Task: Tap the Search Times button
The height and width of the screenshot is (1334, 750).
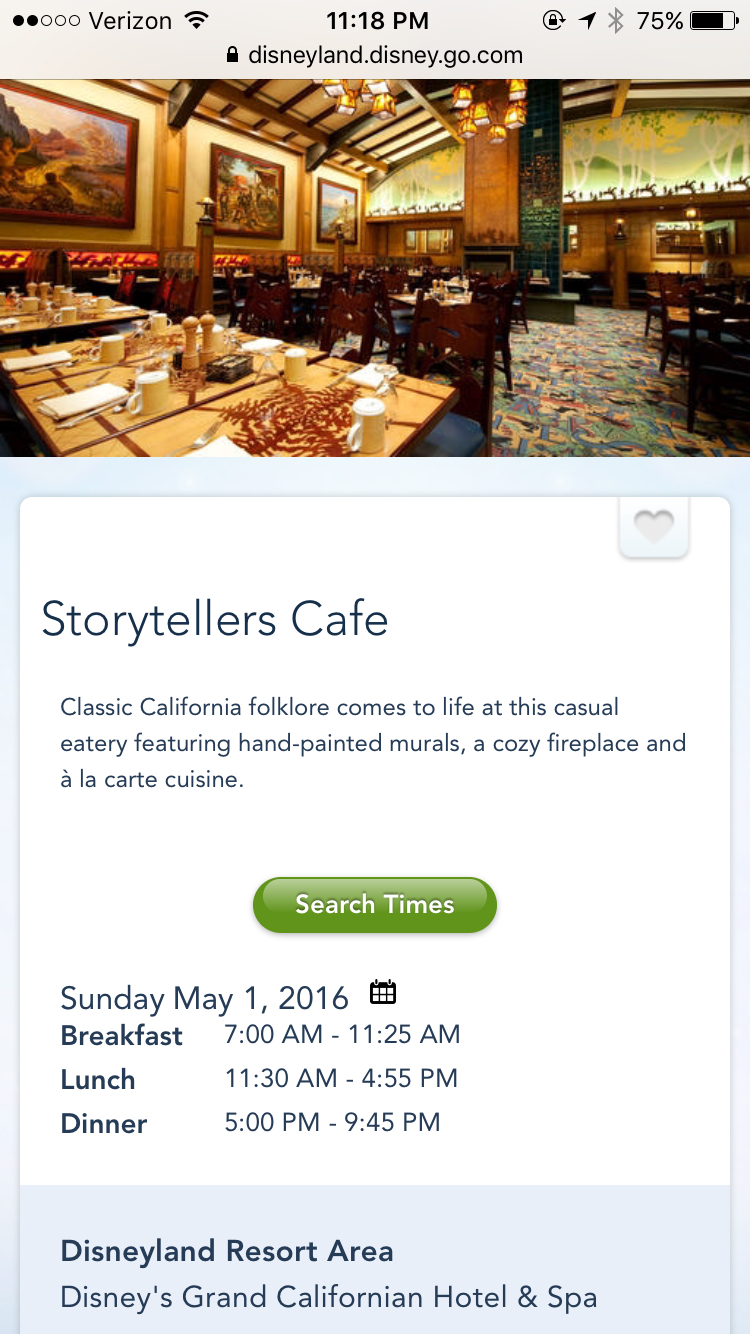Action: [375, 905]
